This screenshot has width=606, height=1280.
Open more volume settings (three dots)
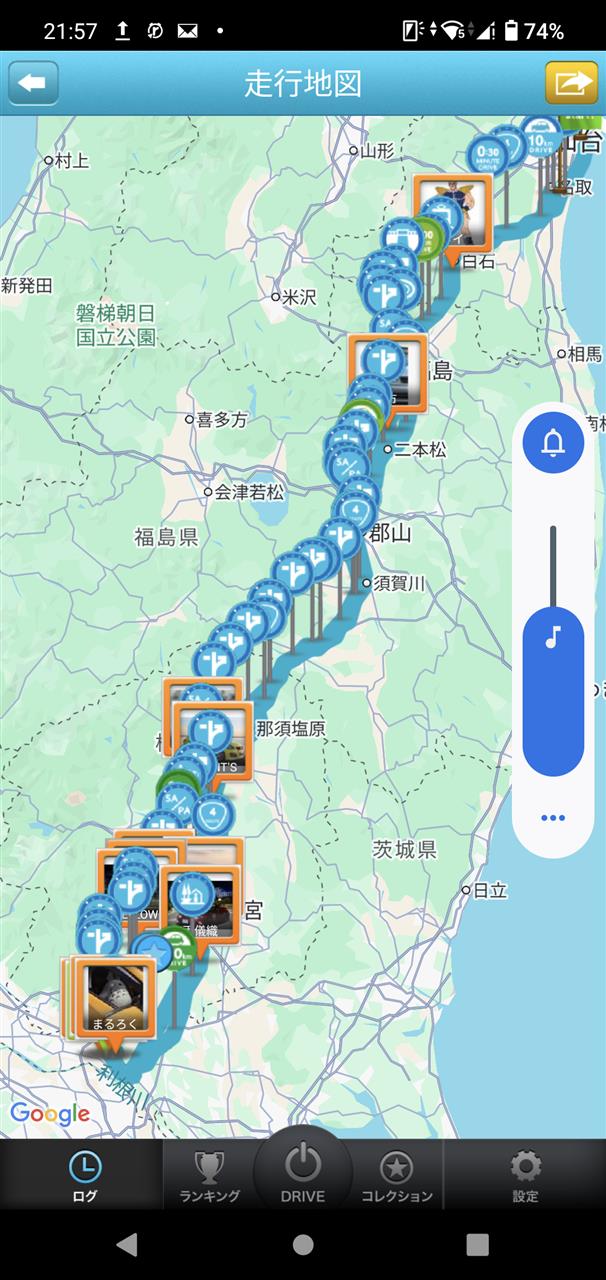coord(553,818)
